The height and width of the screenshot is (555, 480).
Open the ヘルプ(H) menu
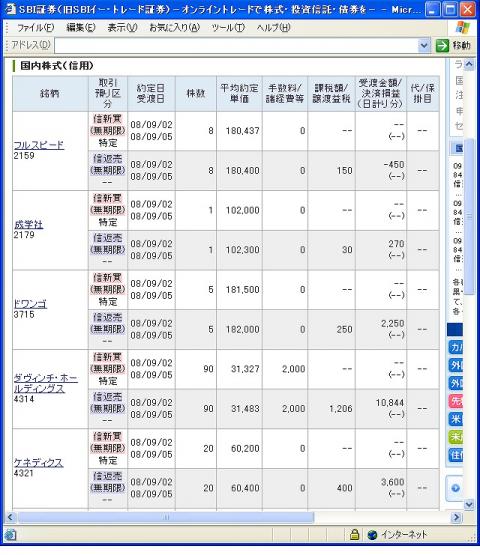click(x=273, y=28)
